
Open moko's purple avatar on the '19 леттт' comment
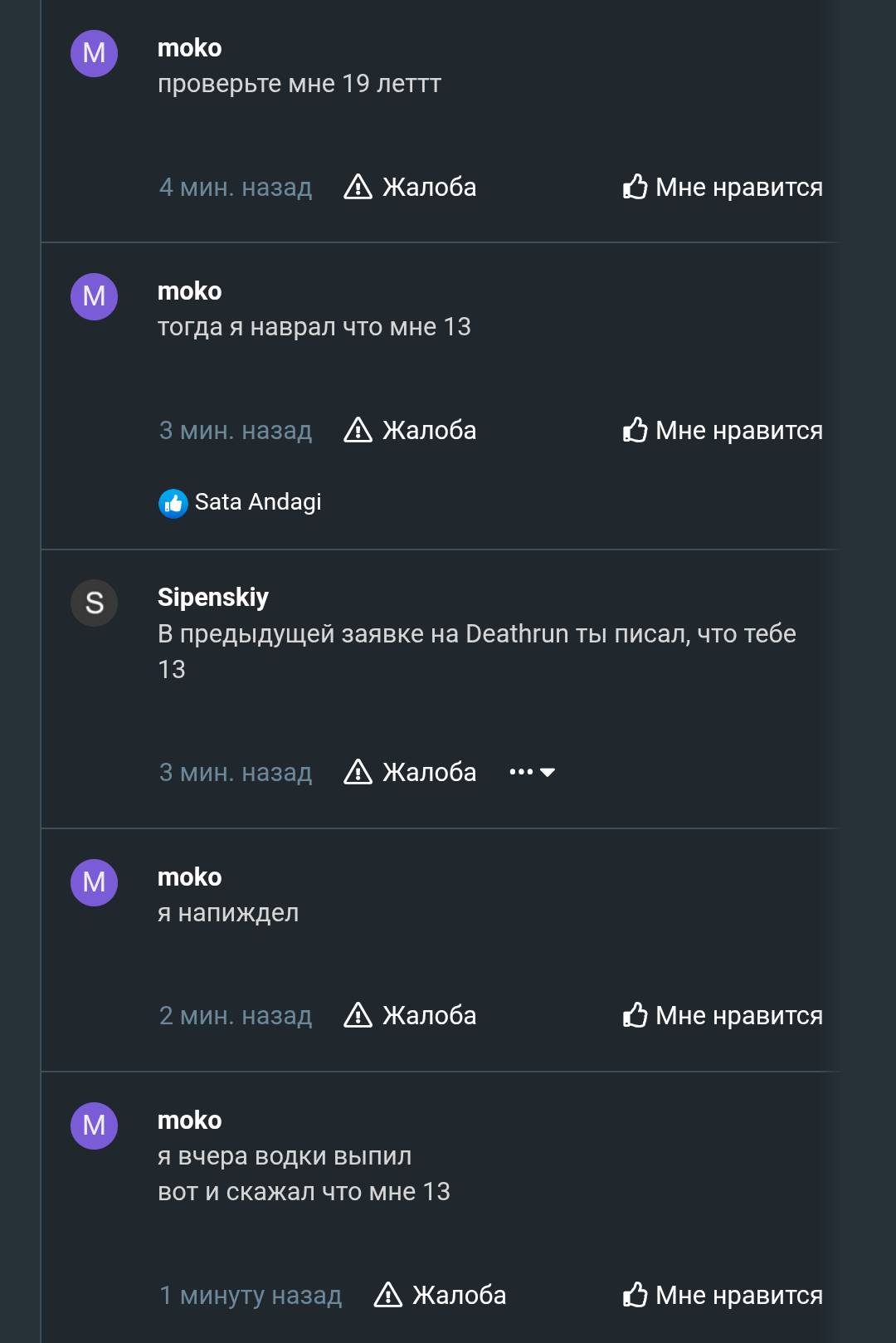tap(94, 55)
